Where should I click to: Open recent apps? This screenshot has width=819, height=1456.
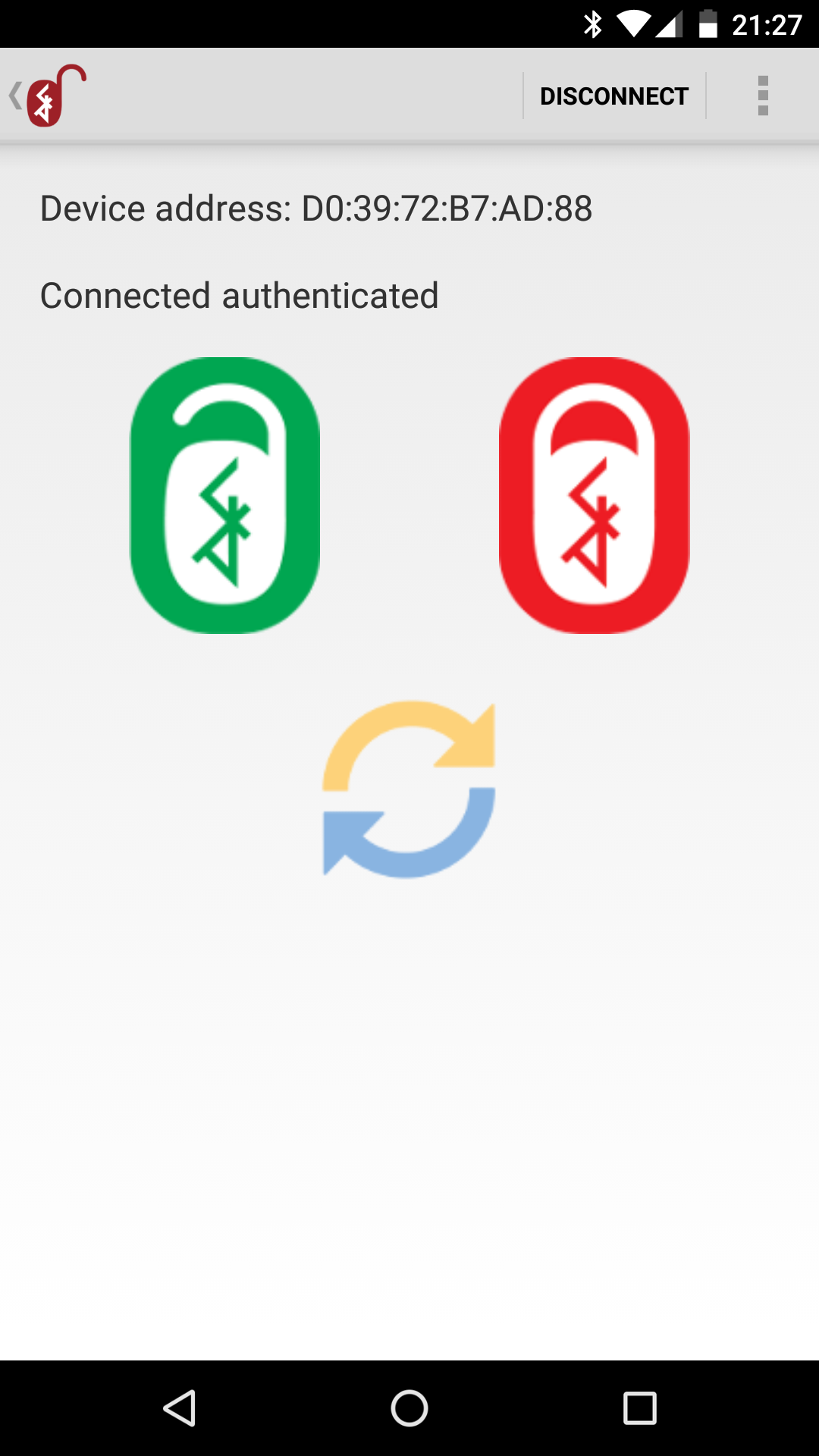coord(639,1408)
